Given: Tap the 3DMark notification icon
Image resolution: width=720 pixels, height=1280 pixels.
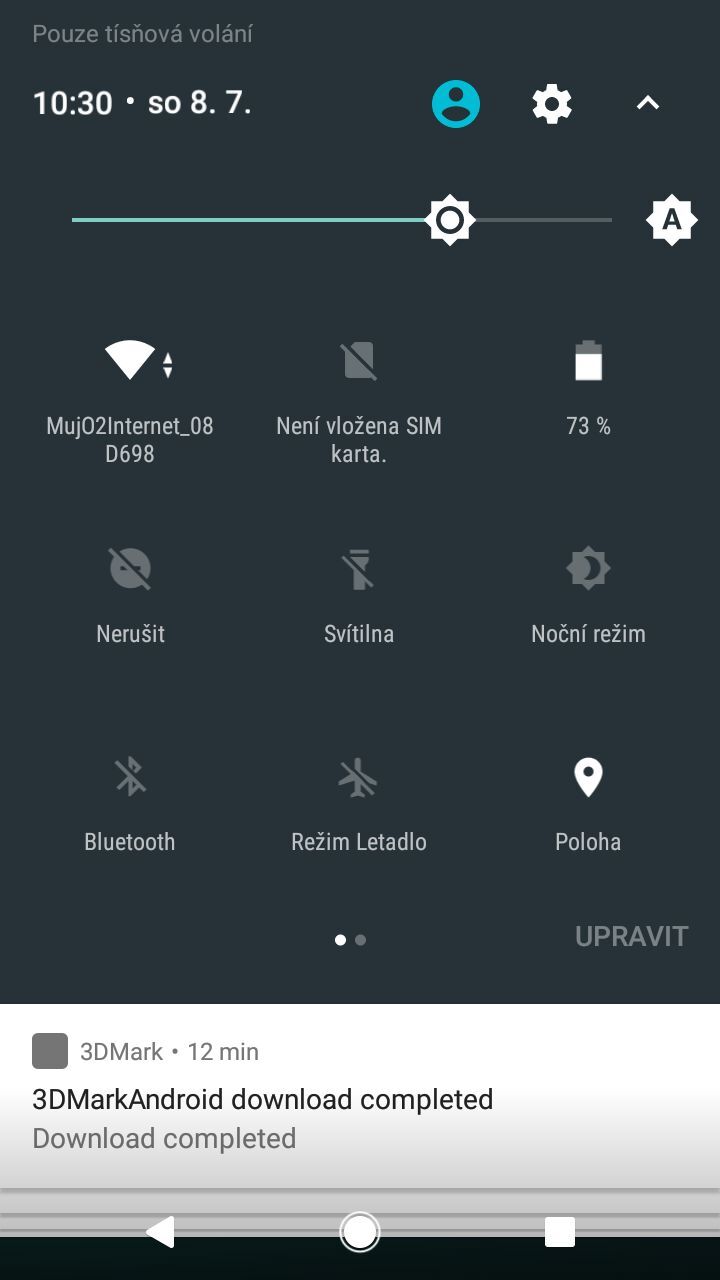Looking at the screenshot, I should pos(48,1051).
